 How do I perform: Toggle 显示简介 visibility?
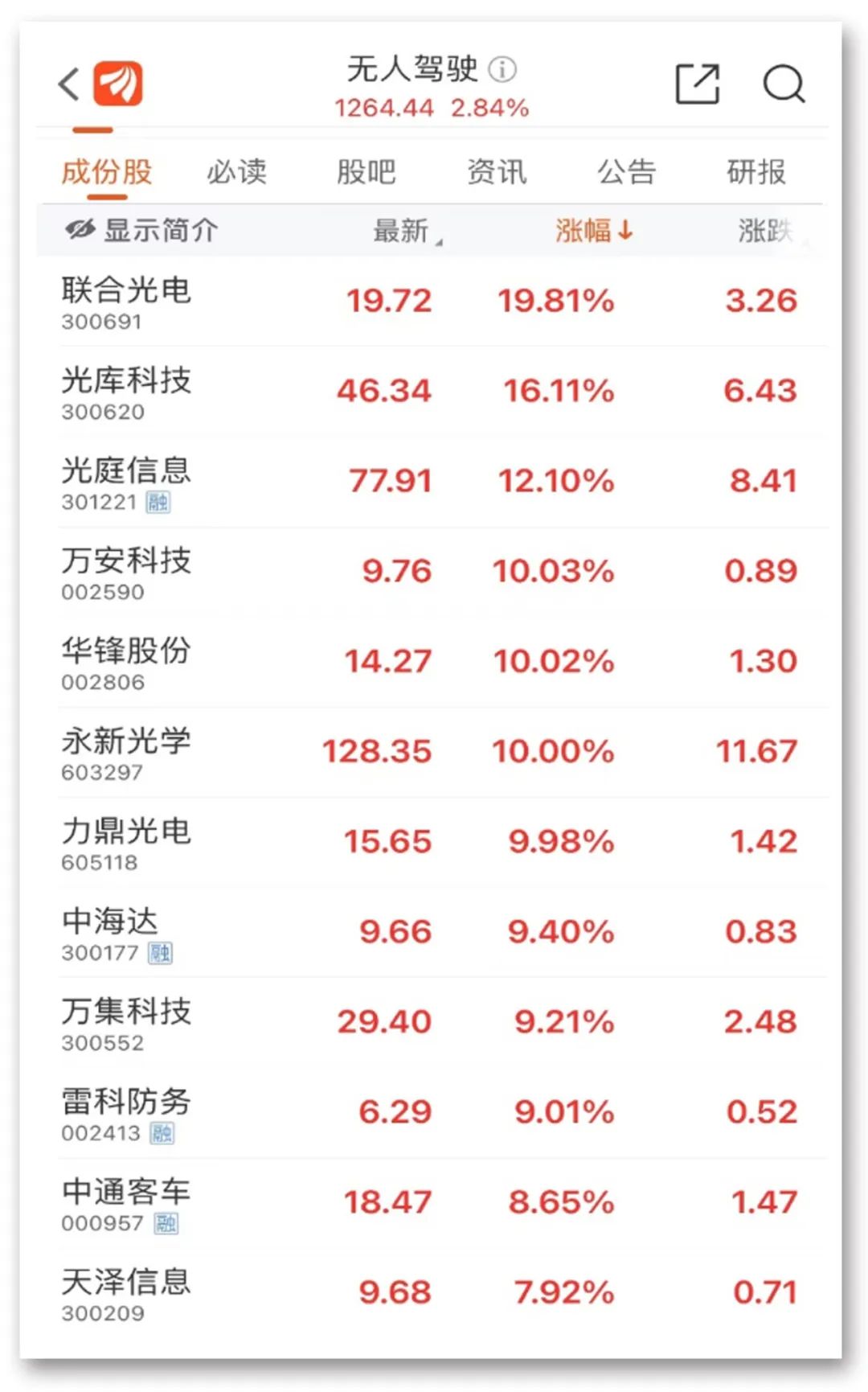141,231
